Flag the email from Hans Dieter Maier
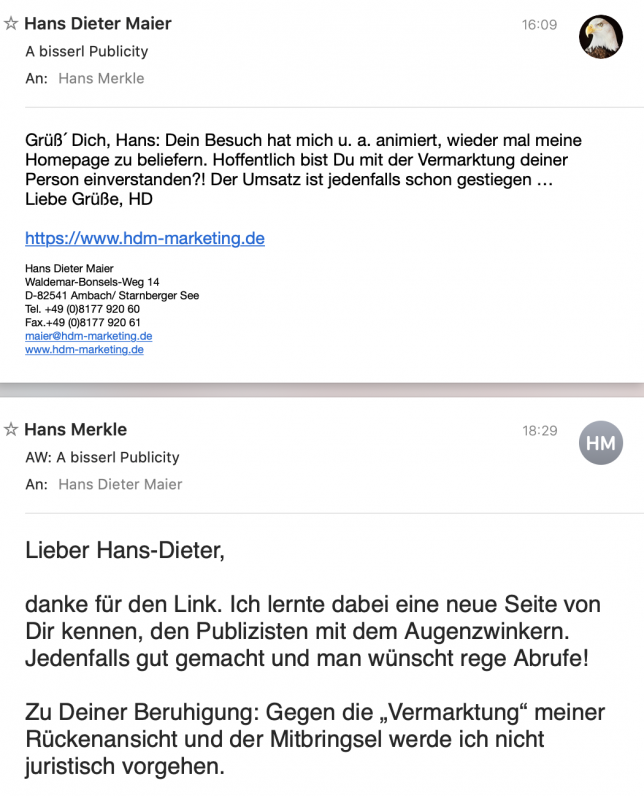Image resolution: width=644 pixels, height=796 pixels. click(x=11, y=24)
